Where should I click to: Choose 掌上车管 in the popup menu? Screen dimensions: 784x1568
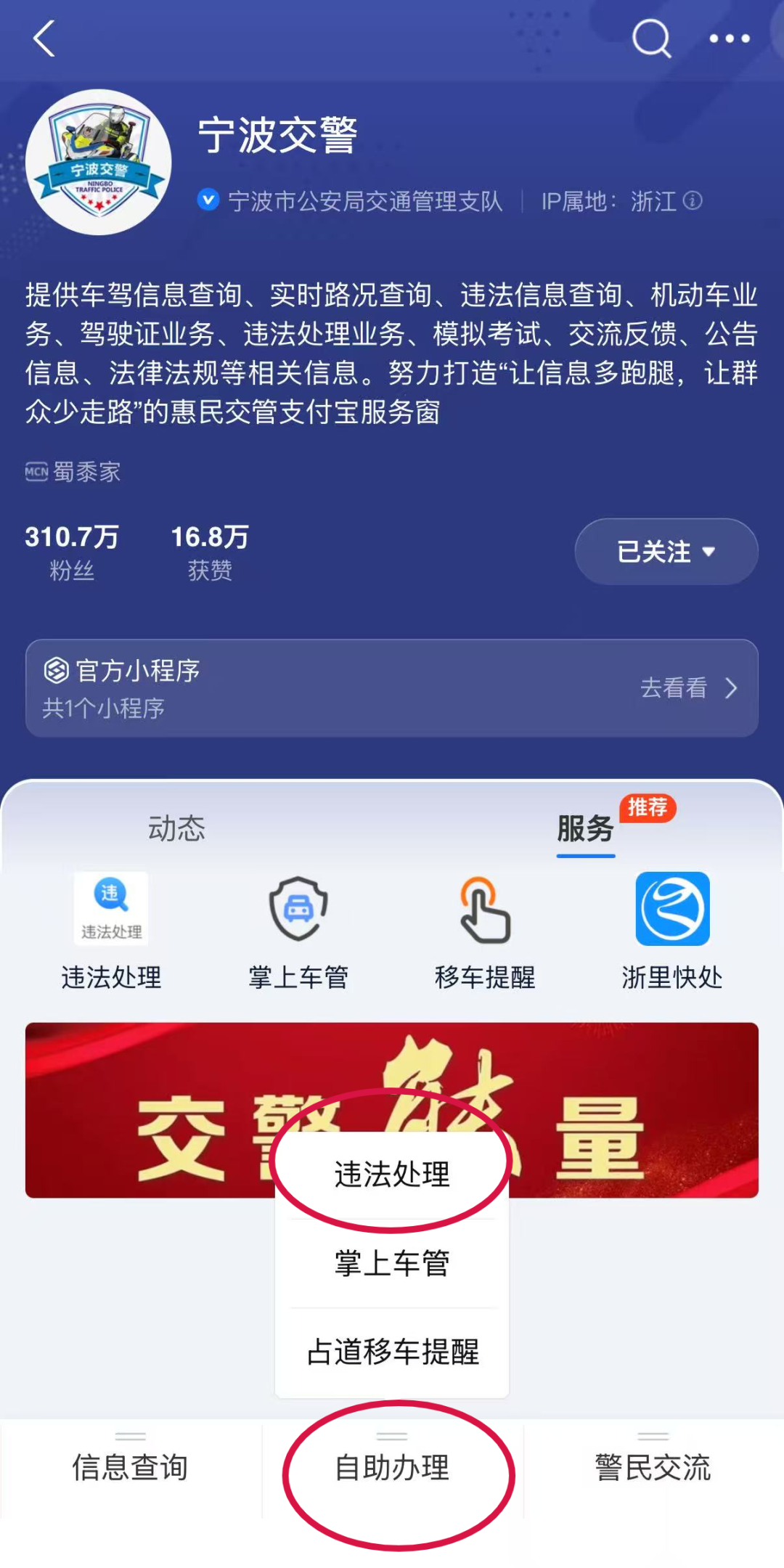click(392, 1264)
